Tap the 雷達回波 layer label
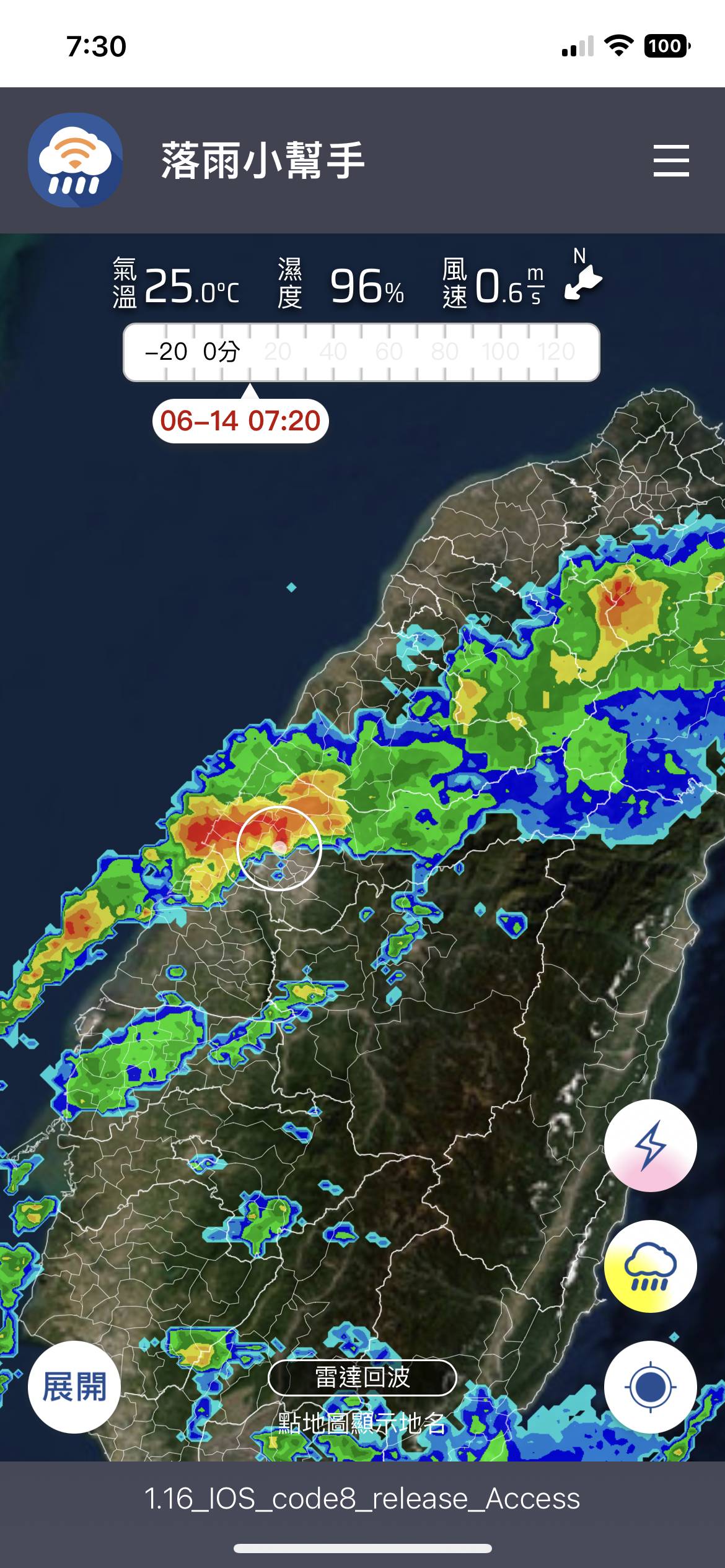Viewport: 725px width, 1568px height. [362, 1378]
